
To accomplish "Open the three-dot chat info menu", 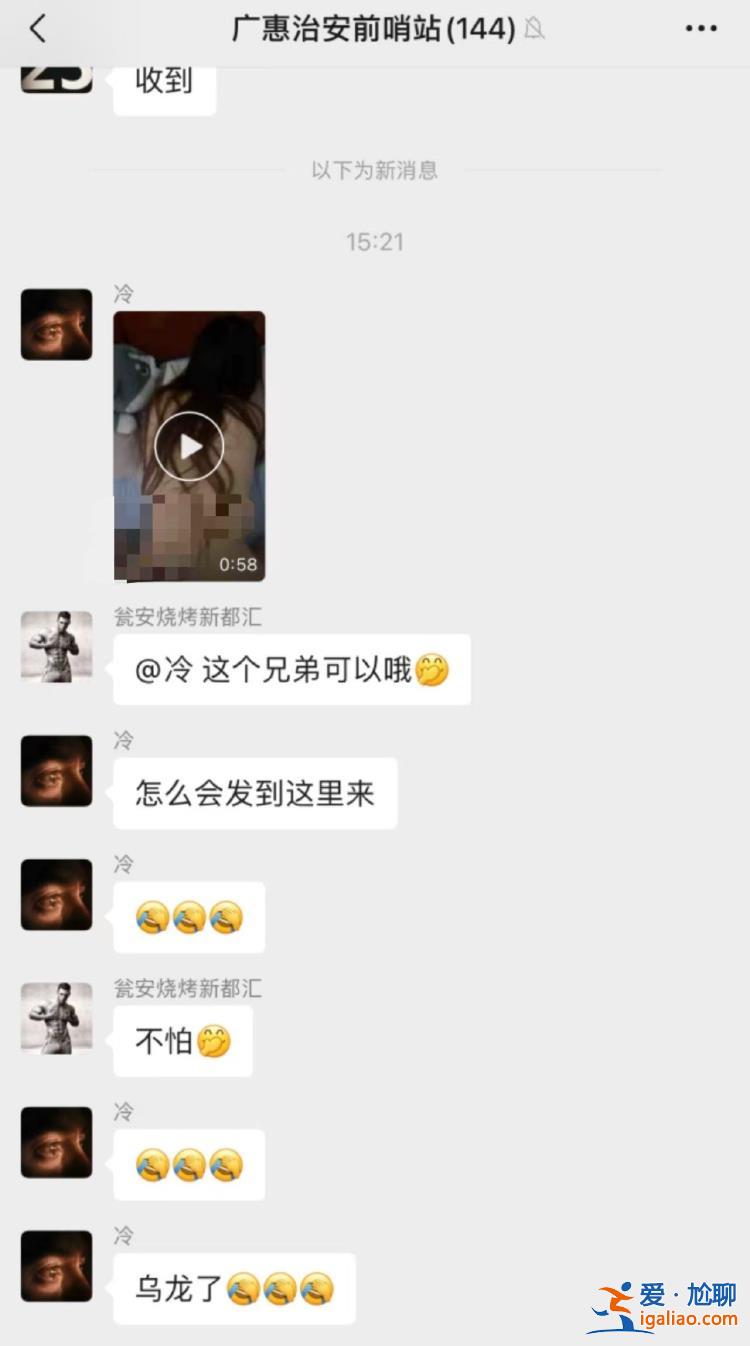I will [702, 29].
